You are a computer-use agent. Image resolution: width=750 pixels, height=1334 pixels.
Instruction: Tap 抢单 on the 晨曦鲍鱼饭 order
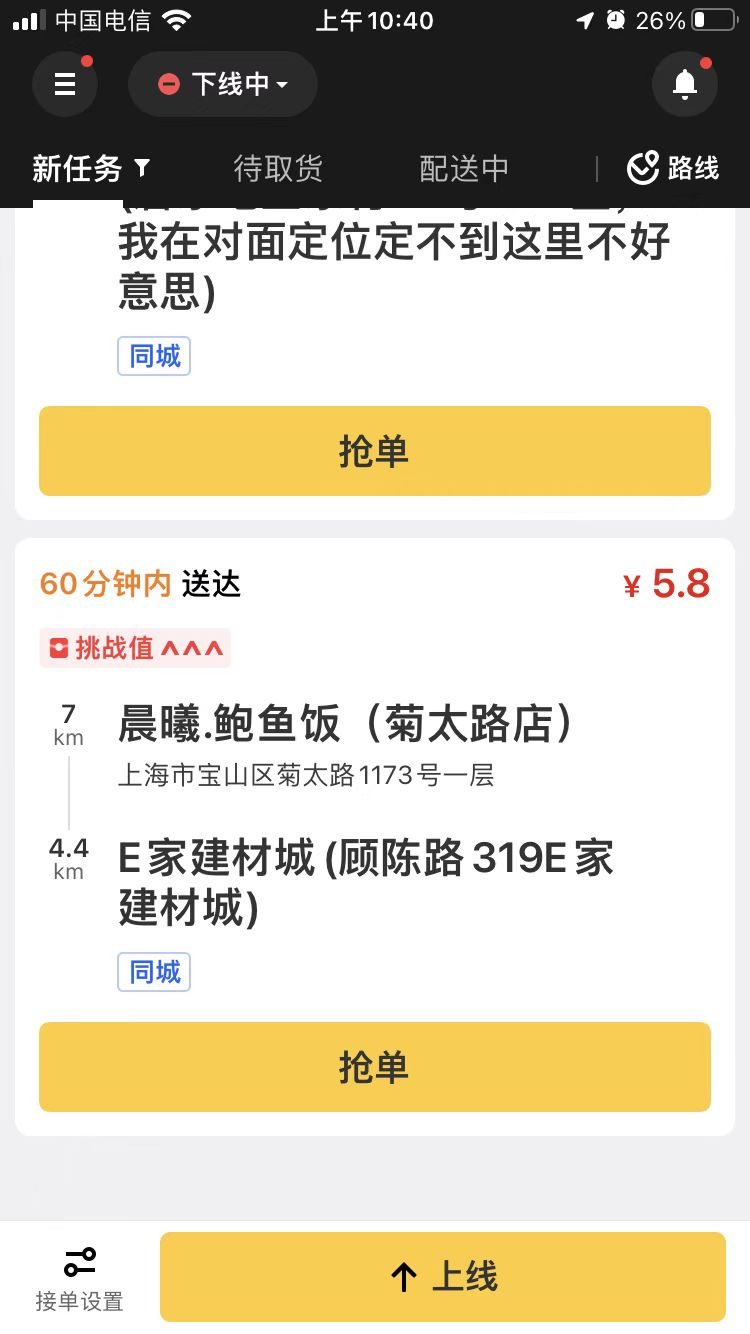374,1066
